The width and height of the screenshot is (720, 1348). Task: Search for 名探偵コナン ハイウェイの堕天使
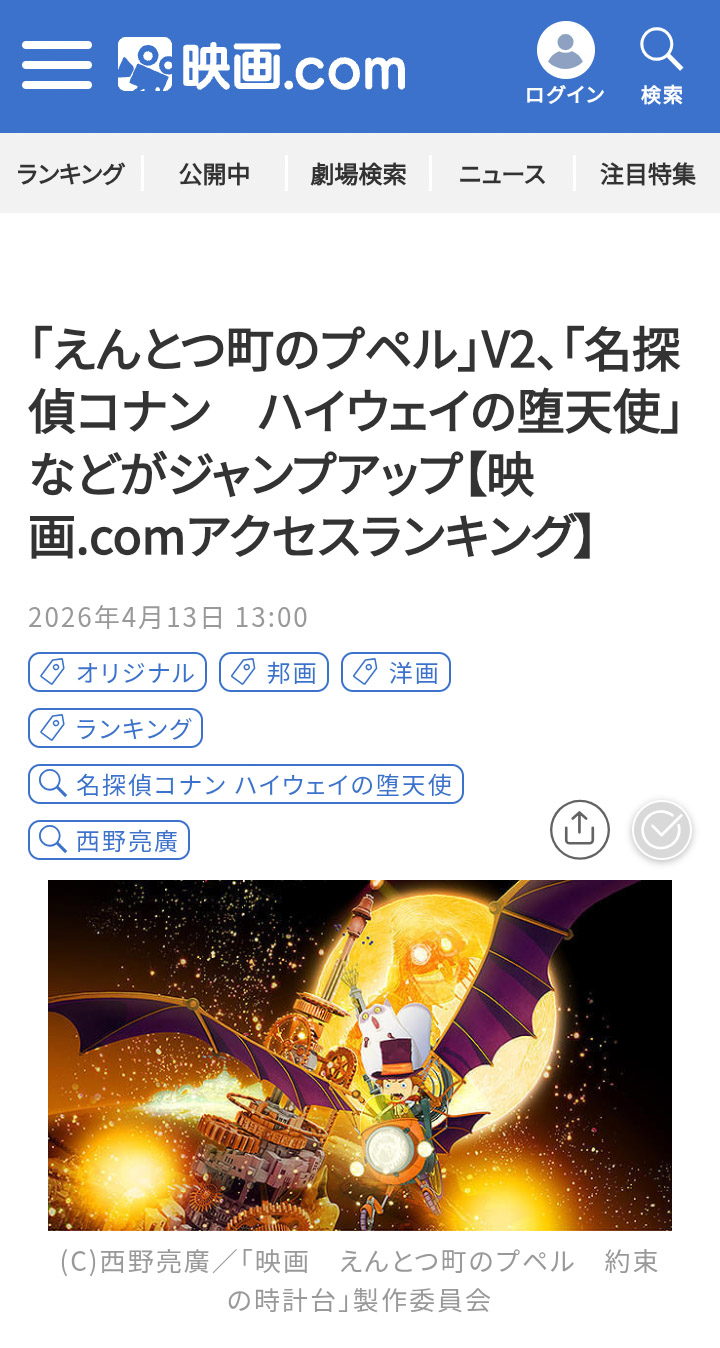click(246, 784)
